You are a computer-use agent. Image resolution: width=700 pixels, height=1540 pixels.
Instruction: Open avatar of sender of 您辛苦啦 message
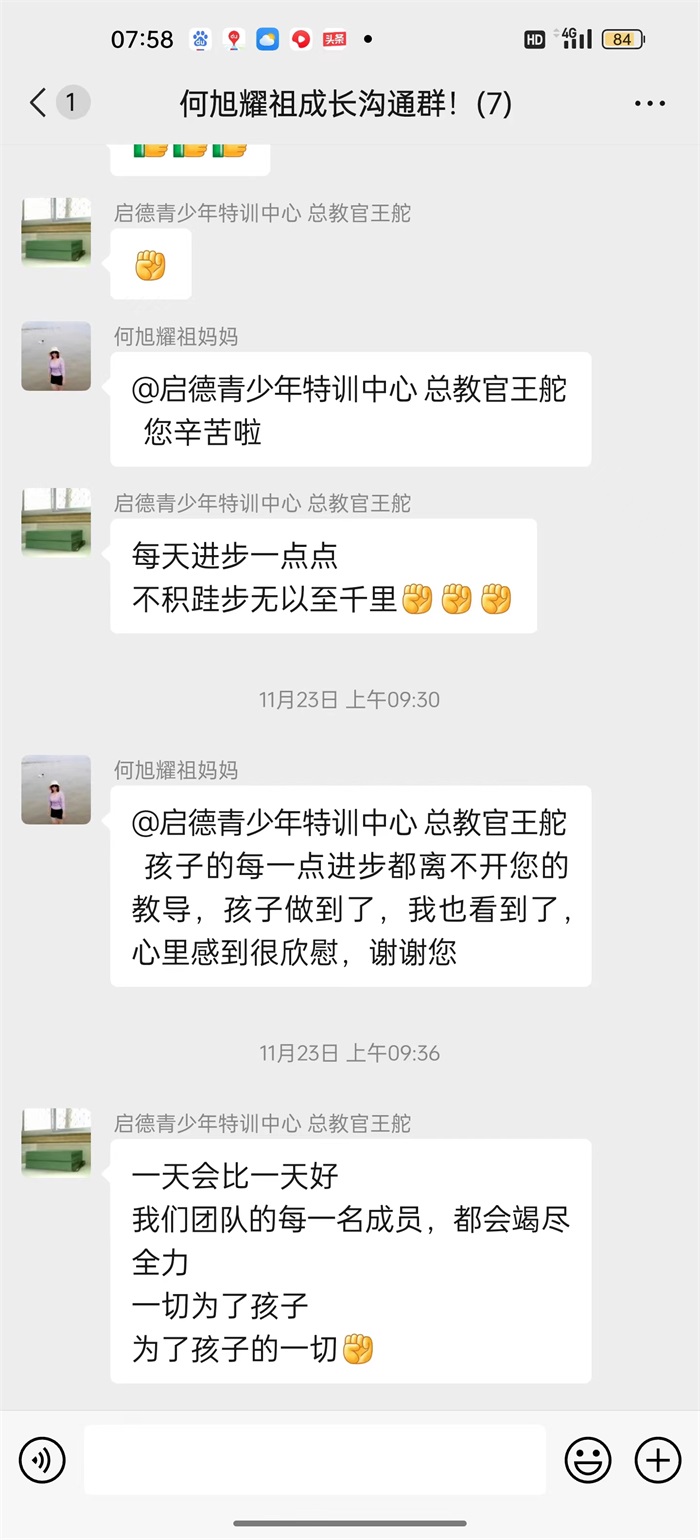click(x=57, y=356)
